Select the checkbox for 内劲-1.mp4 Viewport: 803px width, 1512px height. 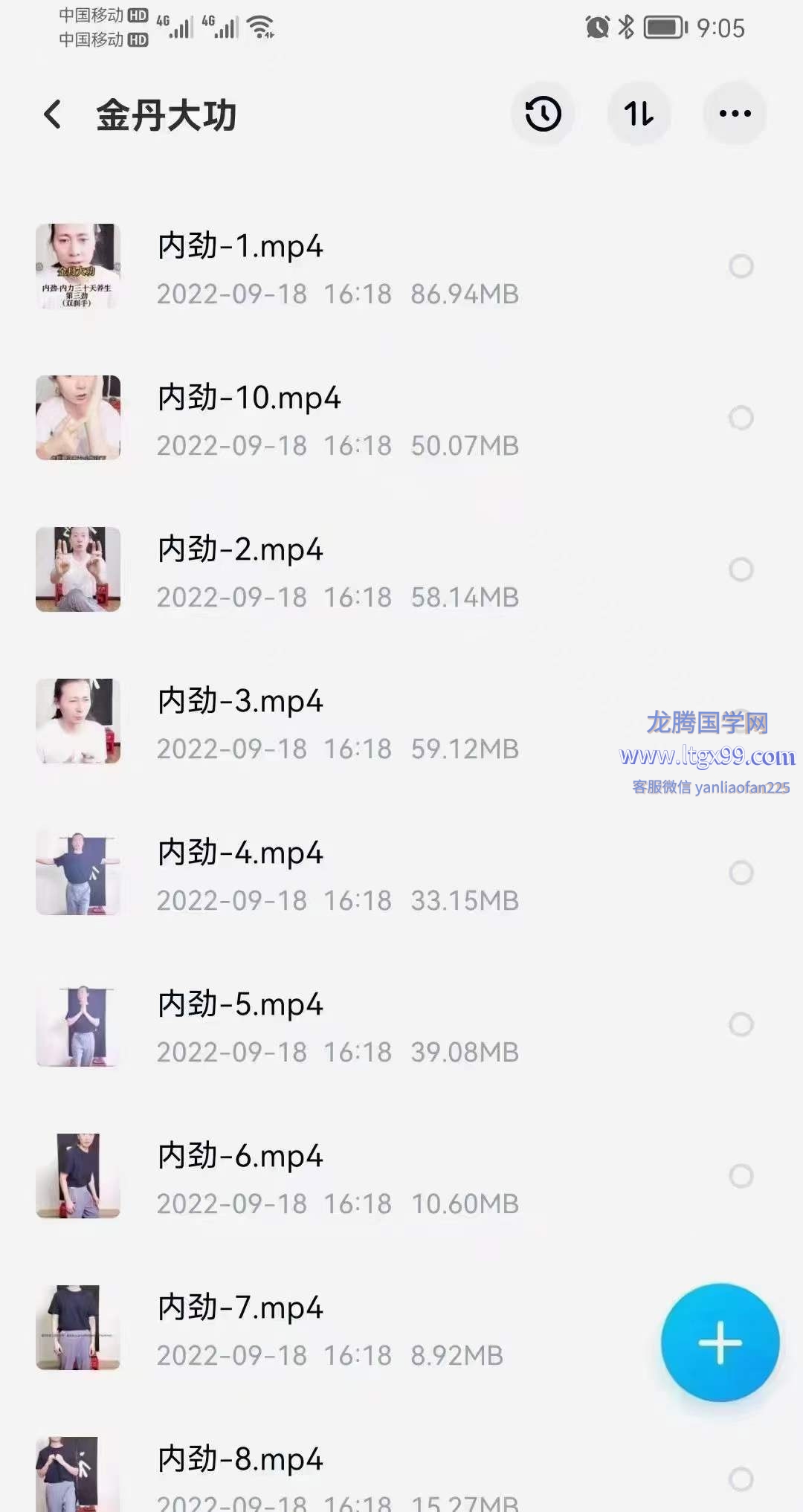click(x=741, y=266)
